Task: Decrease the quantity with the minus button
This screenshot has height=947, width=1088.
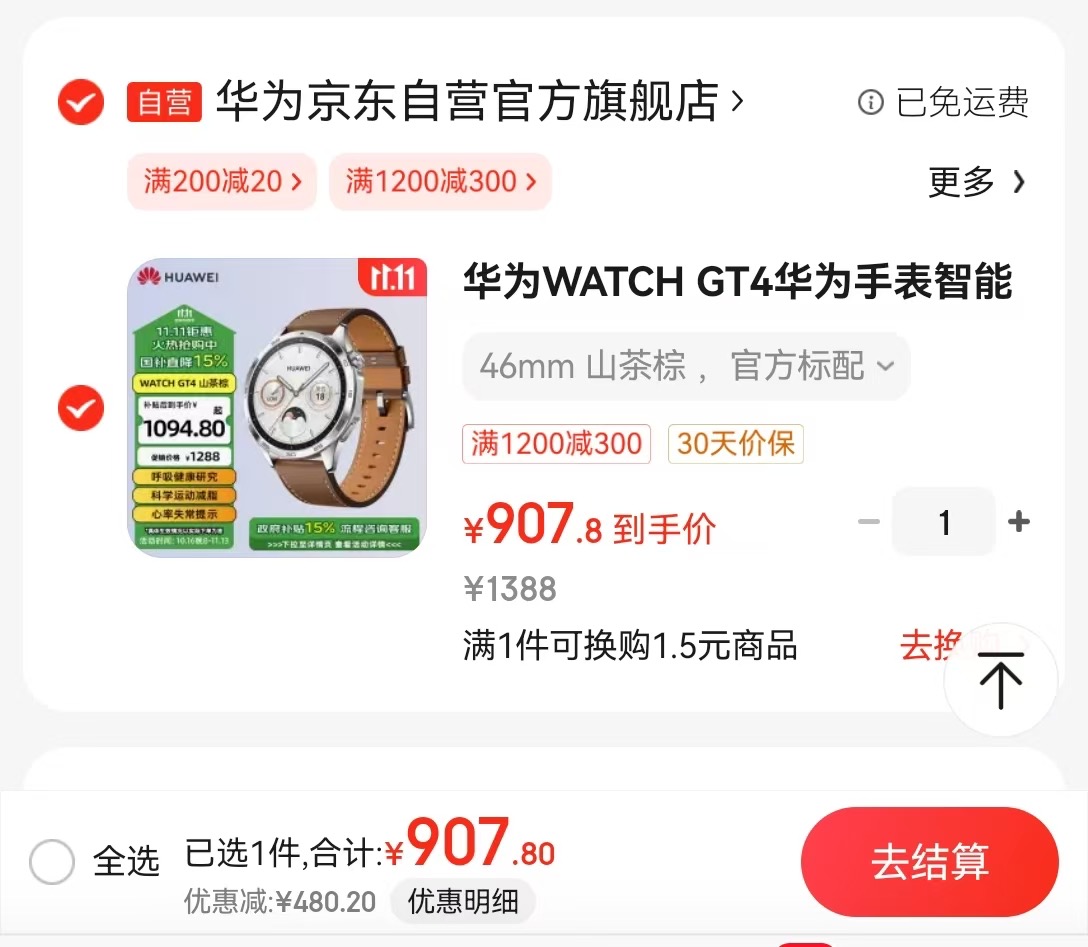Action: 869,522
